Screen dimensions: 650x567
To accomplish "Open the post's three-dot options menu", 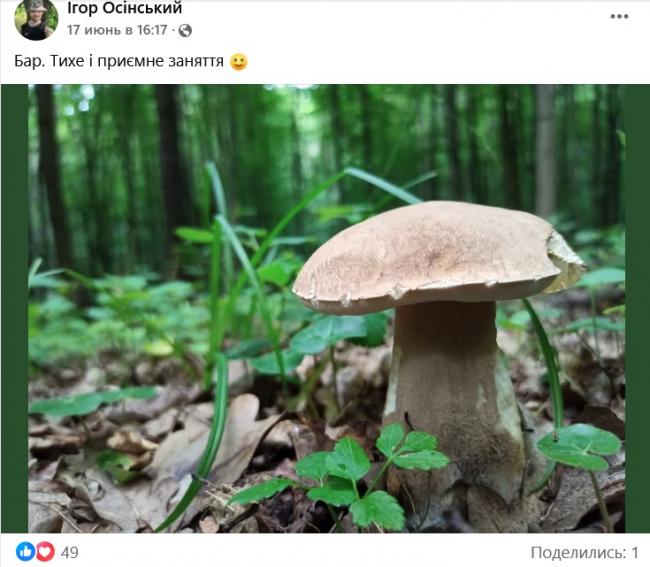I will (x=620, y=16).
